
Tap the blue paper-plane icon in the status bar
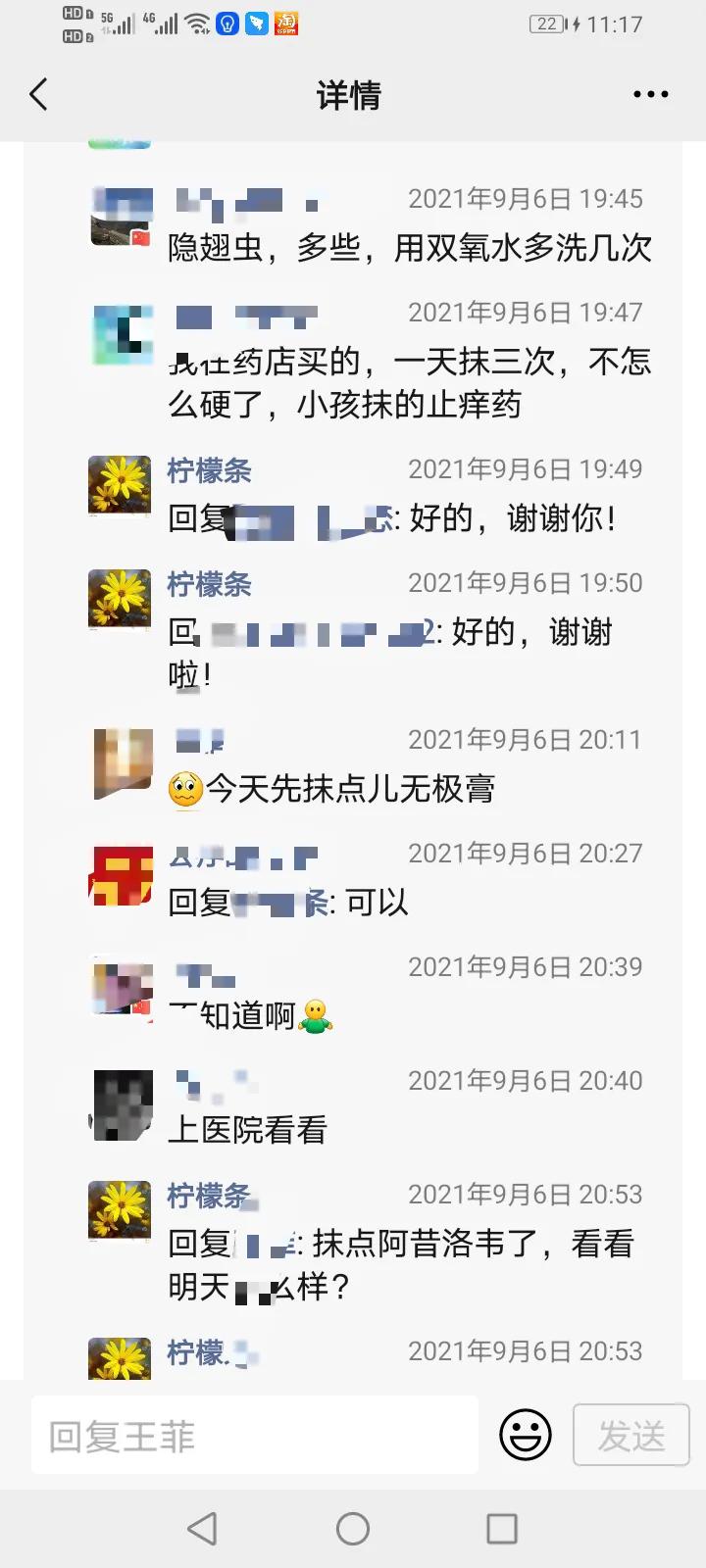pos(257,22)
